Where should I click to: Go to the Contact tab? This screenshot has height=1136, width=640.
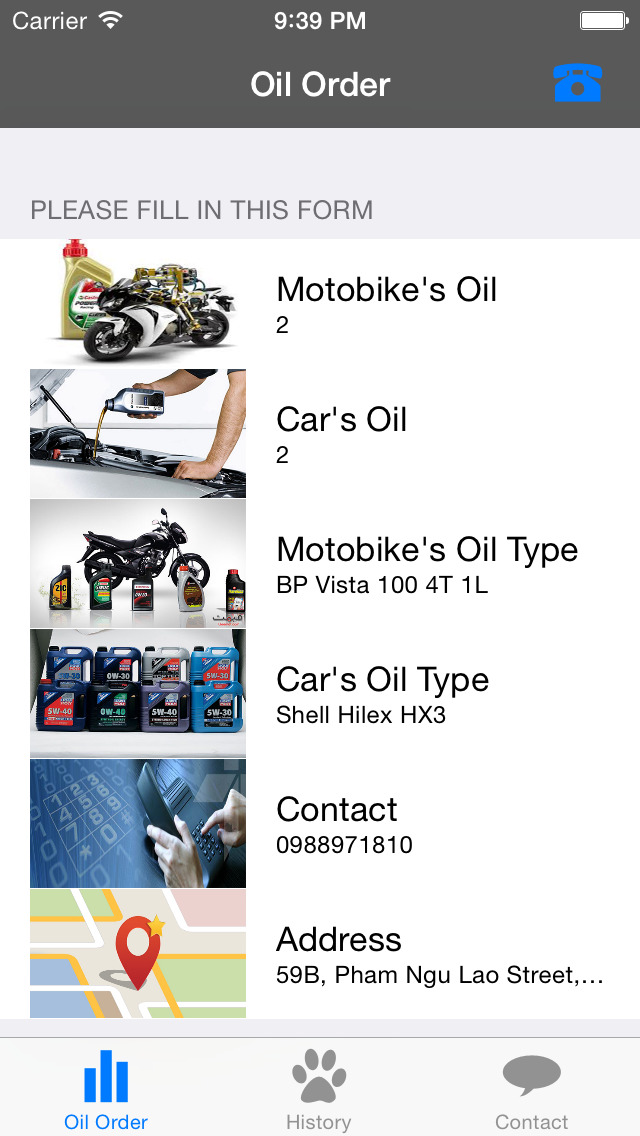531,1092
